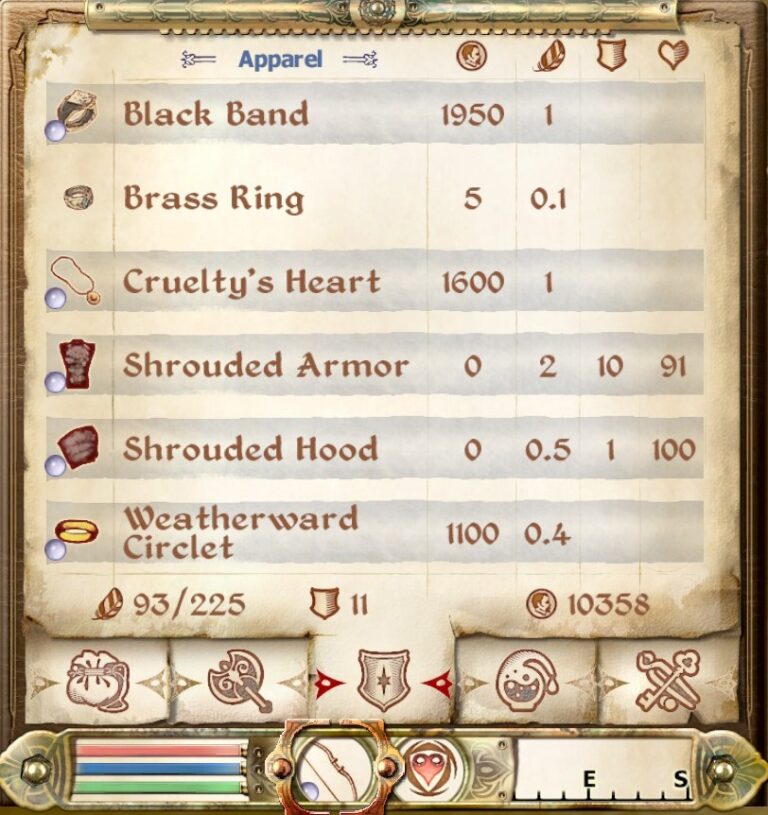Sort items by condition heart column
The width and height of the screenshot is (768, 815).
coord(673,56)
